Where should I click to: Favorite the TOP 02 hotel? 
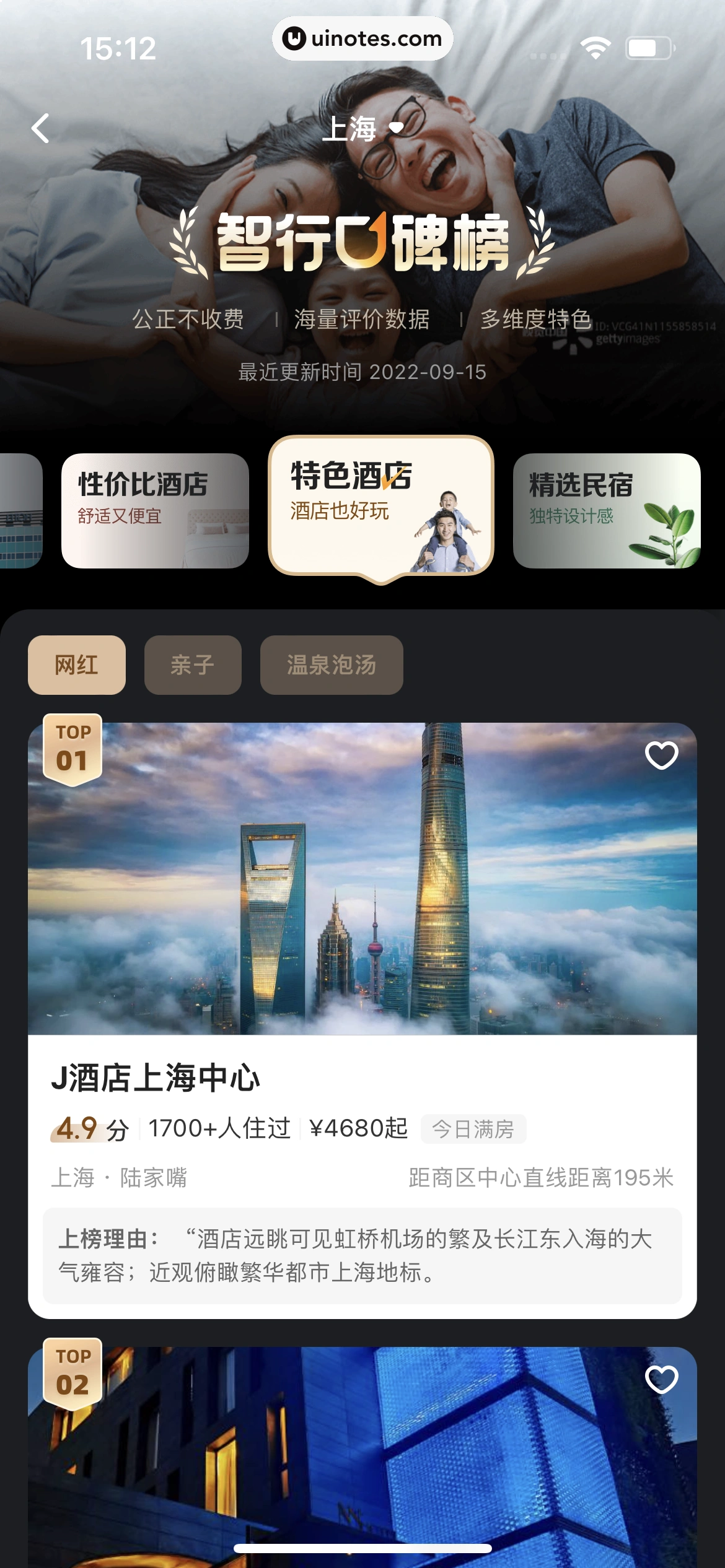(x=661, y=1379)
